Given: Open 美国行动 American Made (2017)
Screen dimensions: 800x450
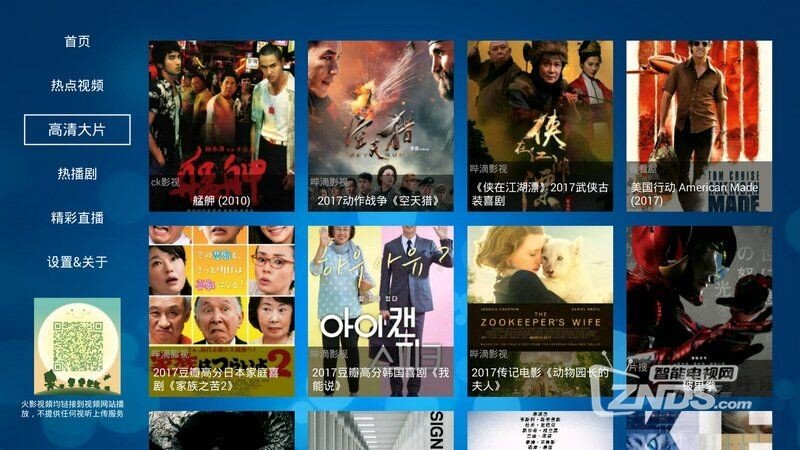Looking at the screenshot, I should 692,125.
